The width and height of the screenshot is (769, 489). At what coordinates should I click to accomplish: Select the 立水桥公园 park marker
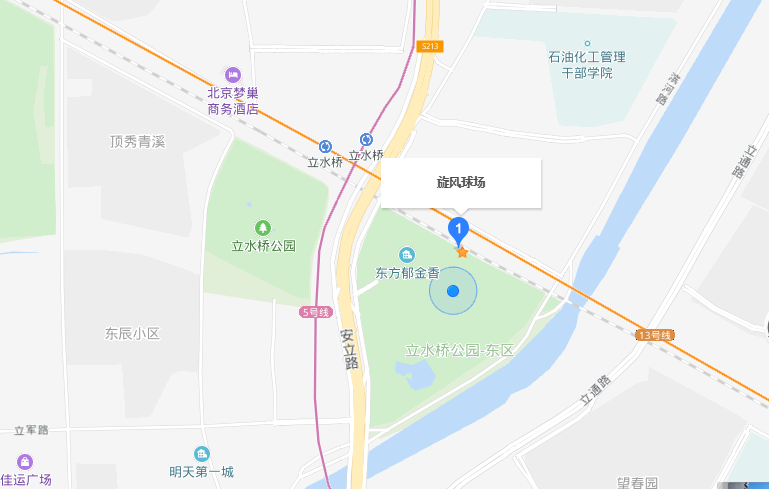click(263, 228)
